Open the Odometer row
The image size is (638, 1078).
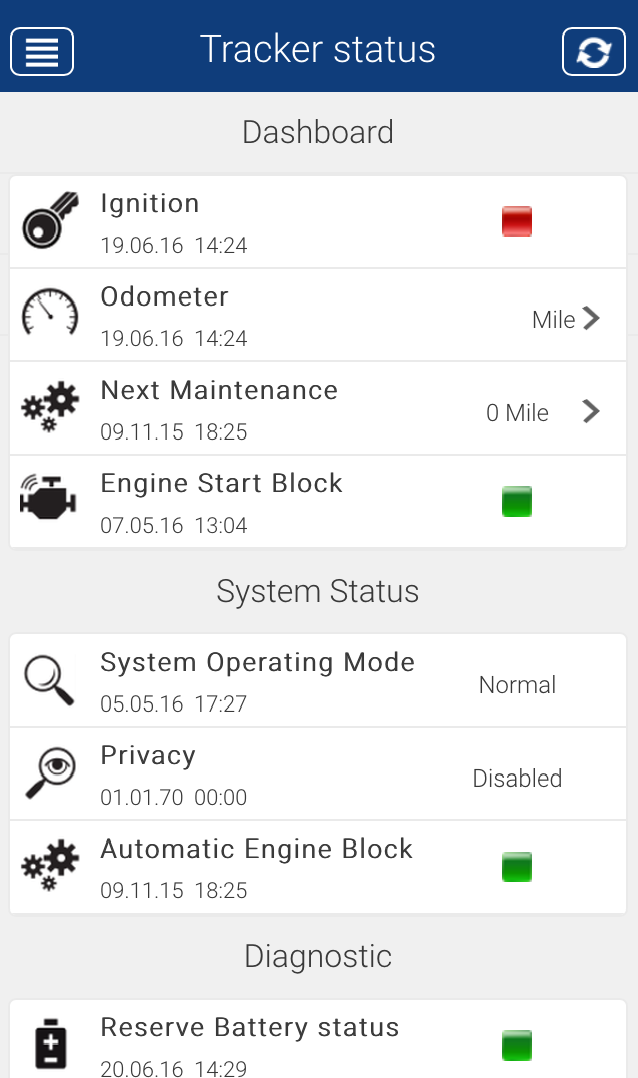pyautogui.click(x=318, y=315)
